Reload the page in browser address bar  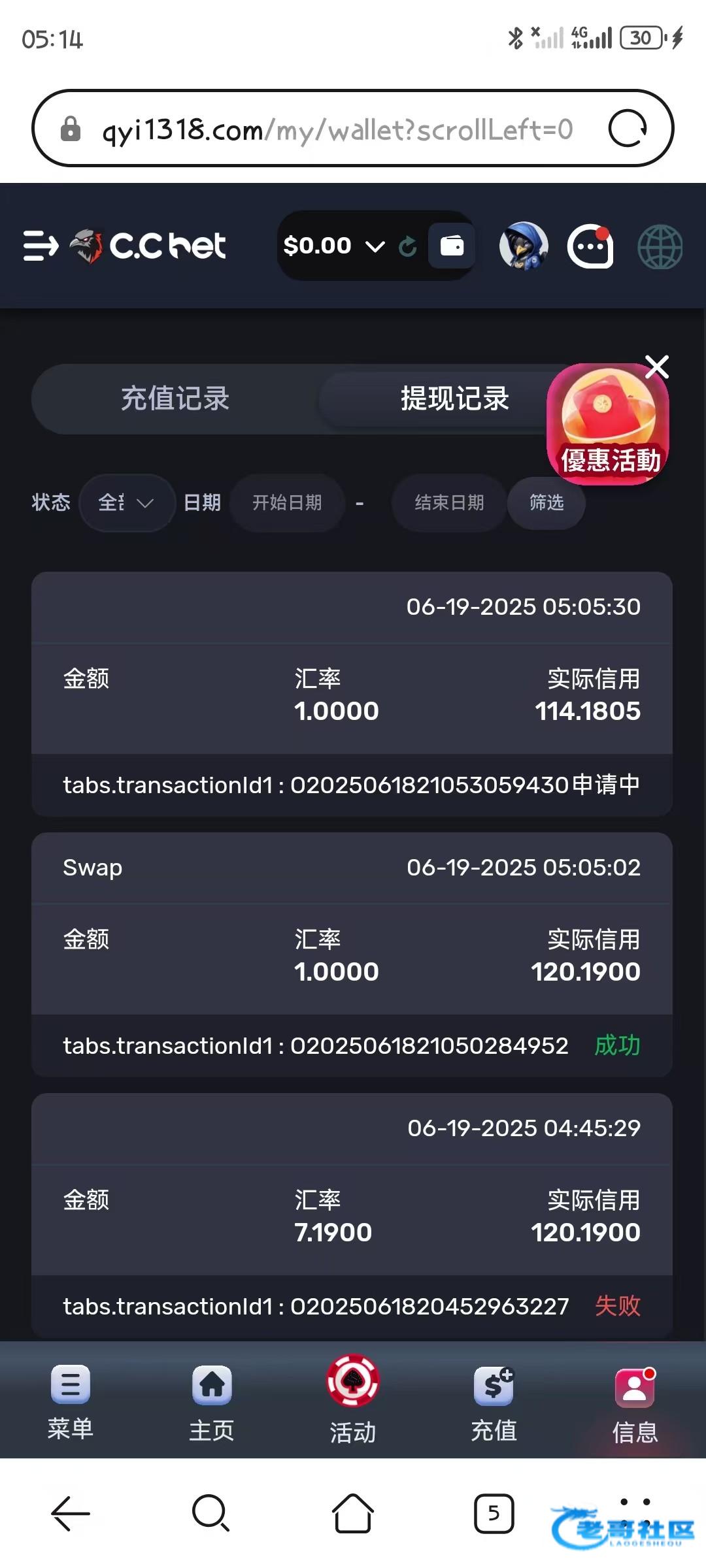click(x=628, y=128)
